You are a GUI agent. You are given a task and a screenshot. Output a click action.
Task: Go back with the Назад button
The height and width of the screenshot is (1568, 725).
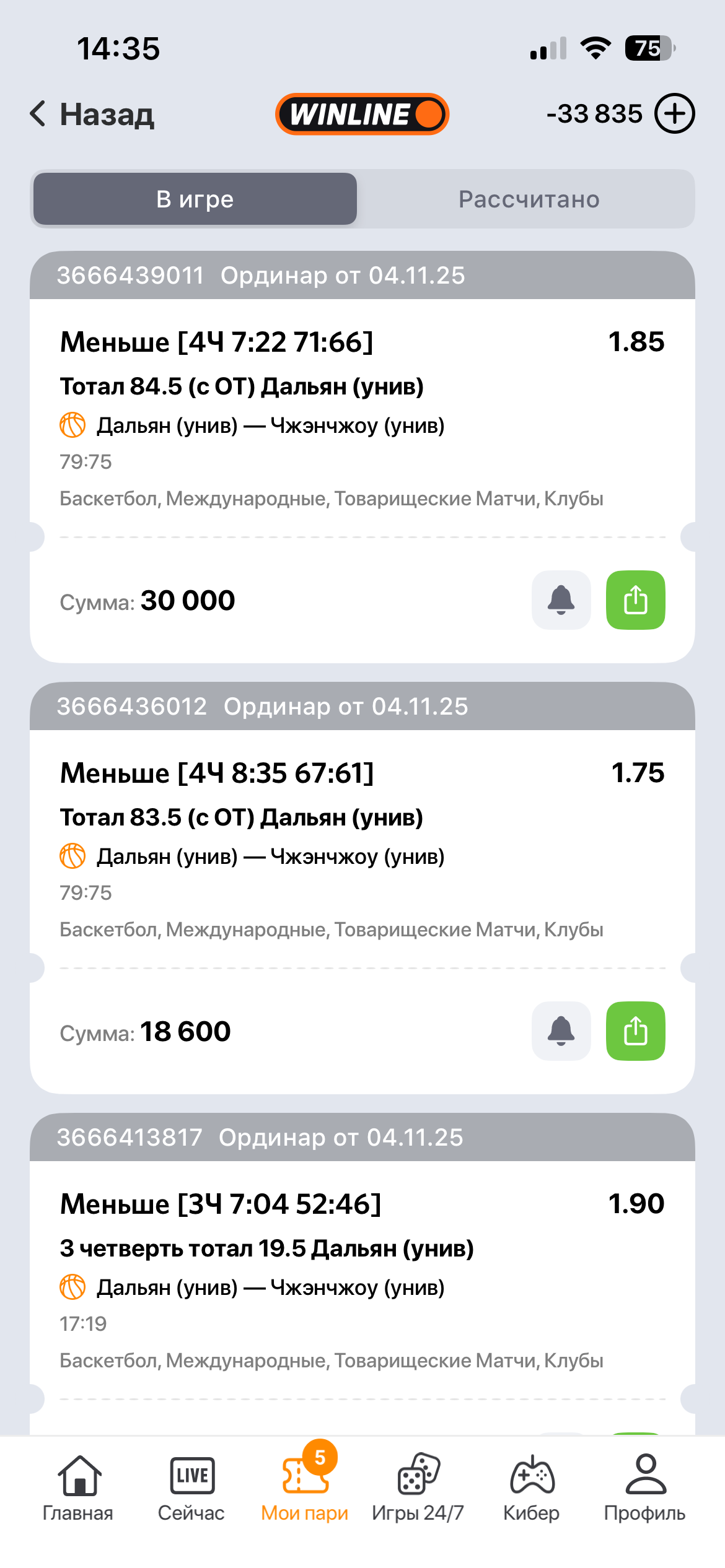[93, 115]
